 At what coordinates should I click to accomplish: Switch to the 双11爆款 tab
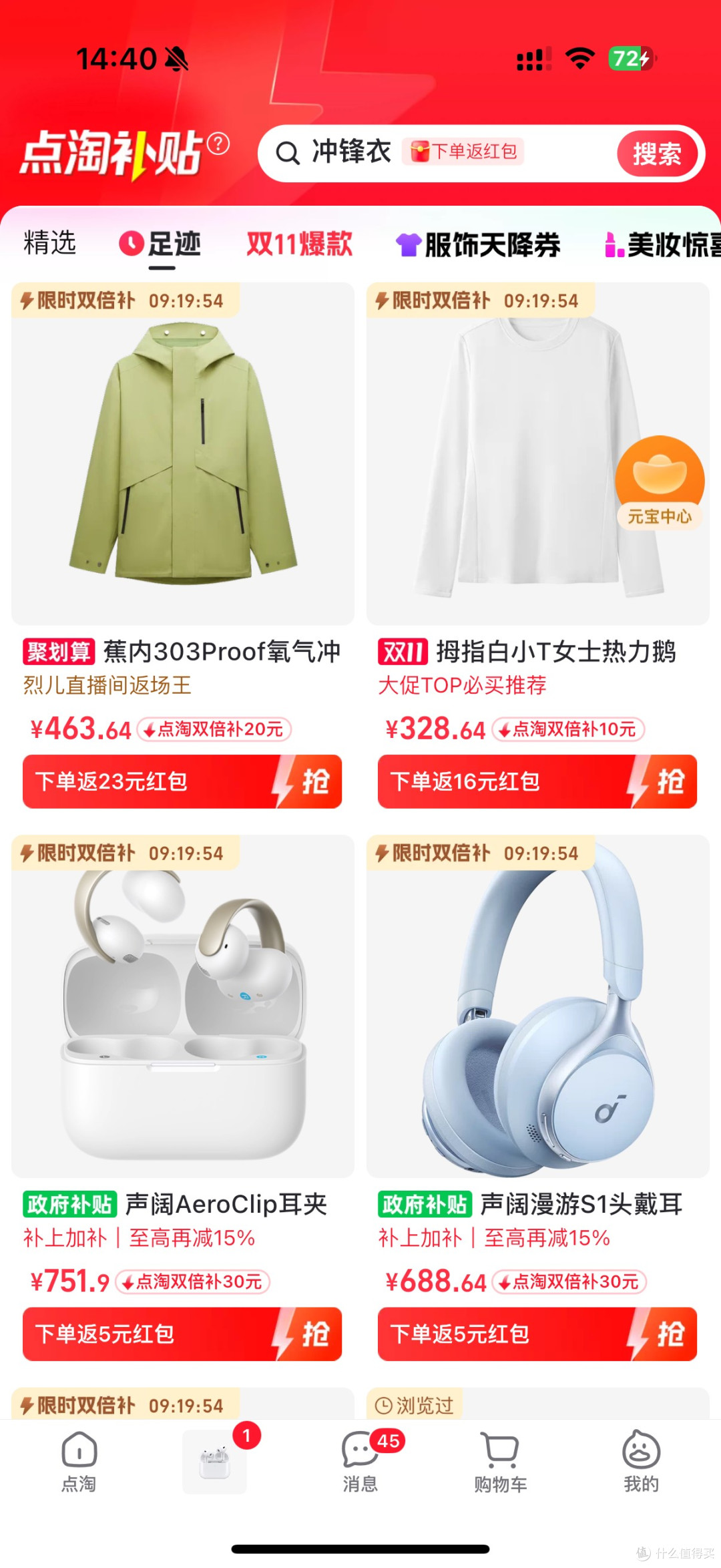pos(300,244)
